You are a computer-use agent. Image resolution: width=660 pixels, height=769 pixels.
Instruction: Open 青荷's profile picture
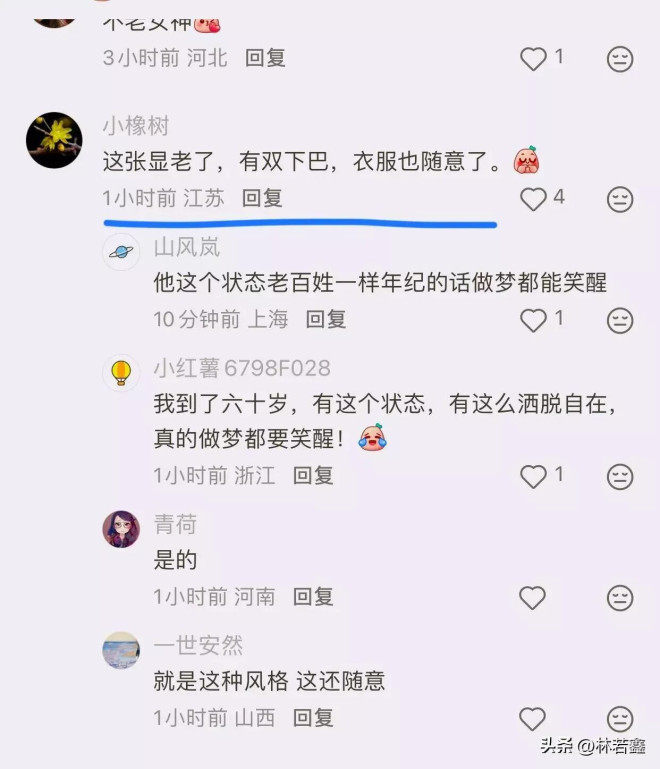pyautogui.click(x=121, y=529)
